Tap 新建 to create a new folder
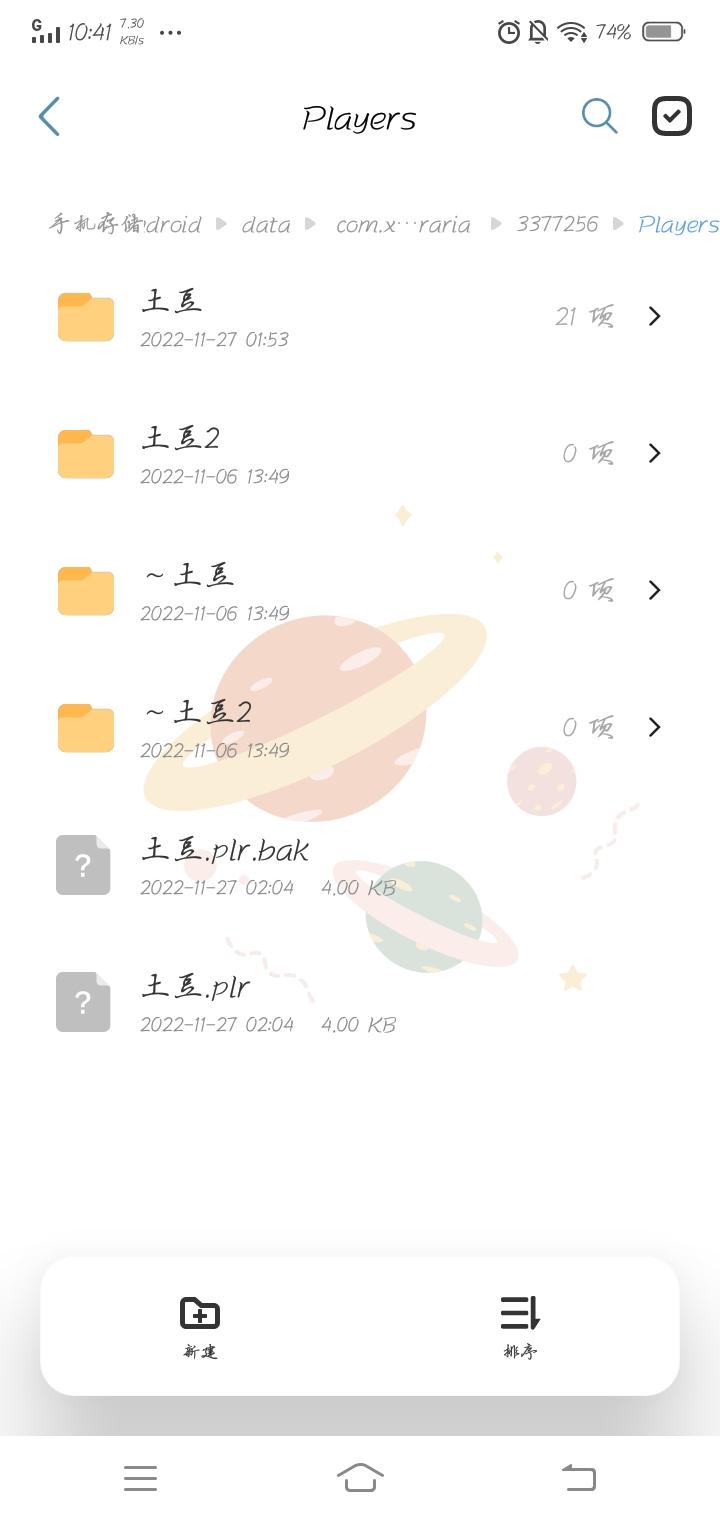Screen dimensions: 720x1520 [200, 1326]
